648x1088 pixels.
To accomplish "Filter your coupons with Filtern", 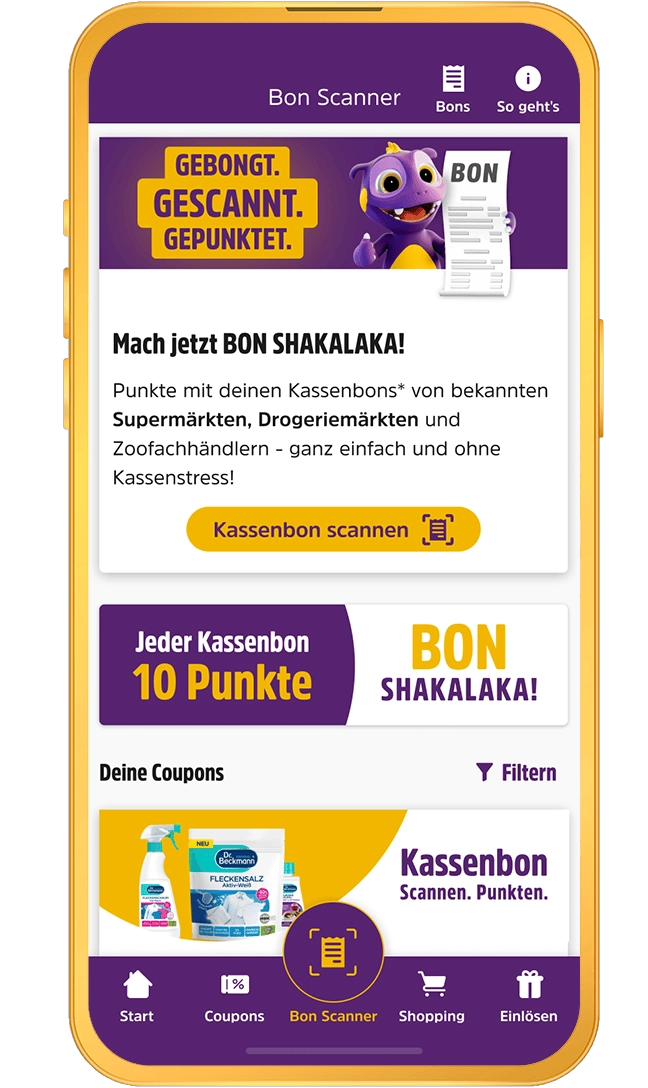I will (516, 773).
